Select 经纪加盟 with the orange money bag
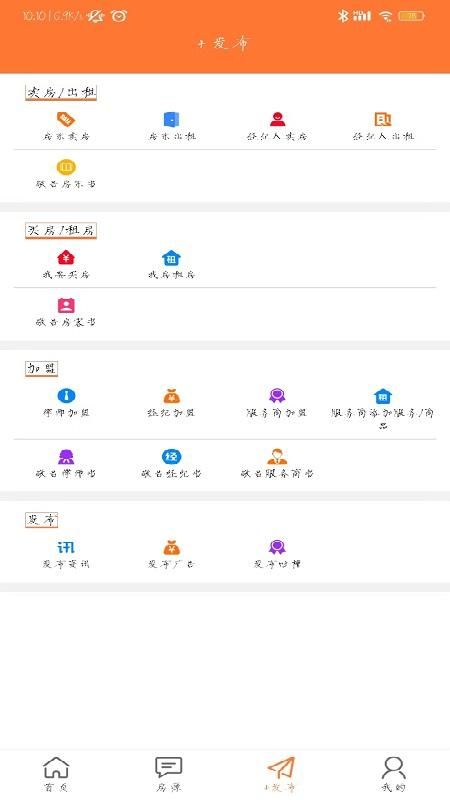The width and height of the screenshot is (450, 800). pyautogui.click(x=171, y=403)
